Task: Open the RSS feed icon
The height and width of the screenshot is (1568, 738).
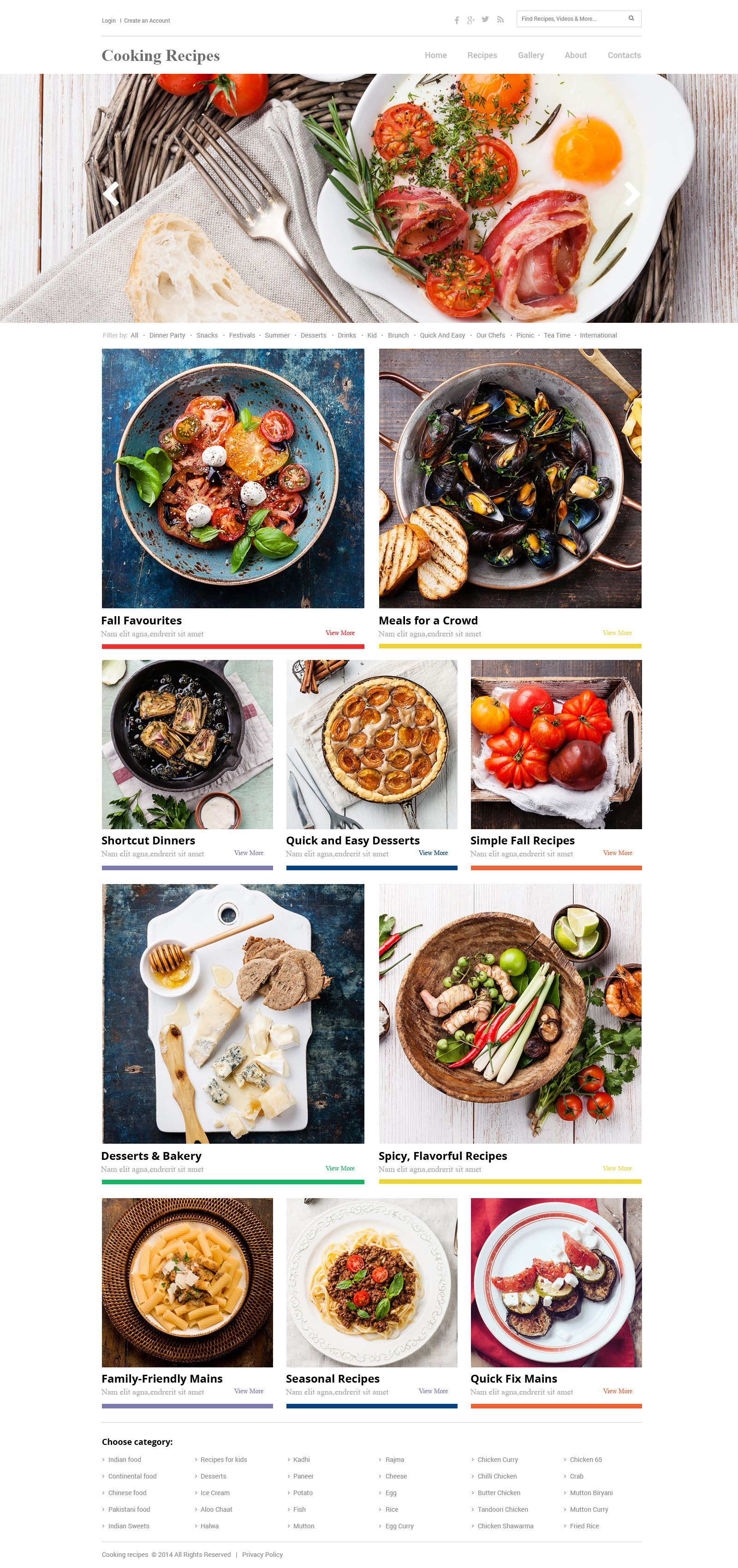Action: (x=500, y=19)
